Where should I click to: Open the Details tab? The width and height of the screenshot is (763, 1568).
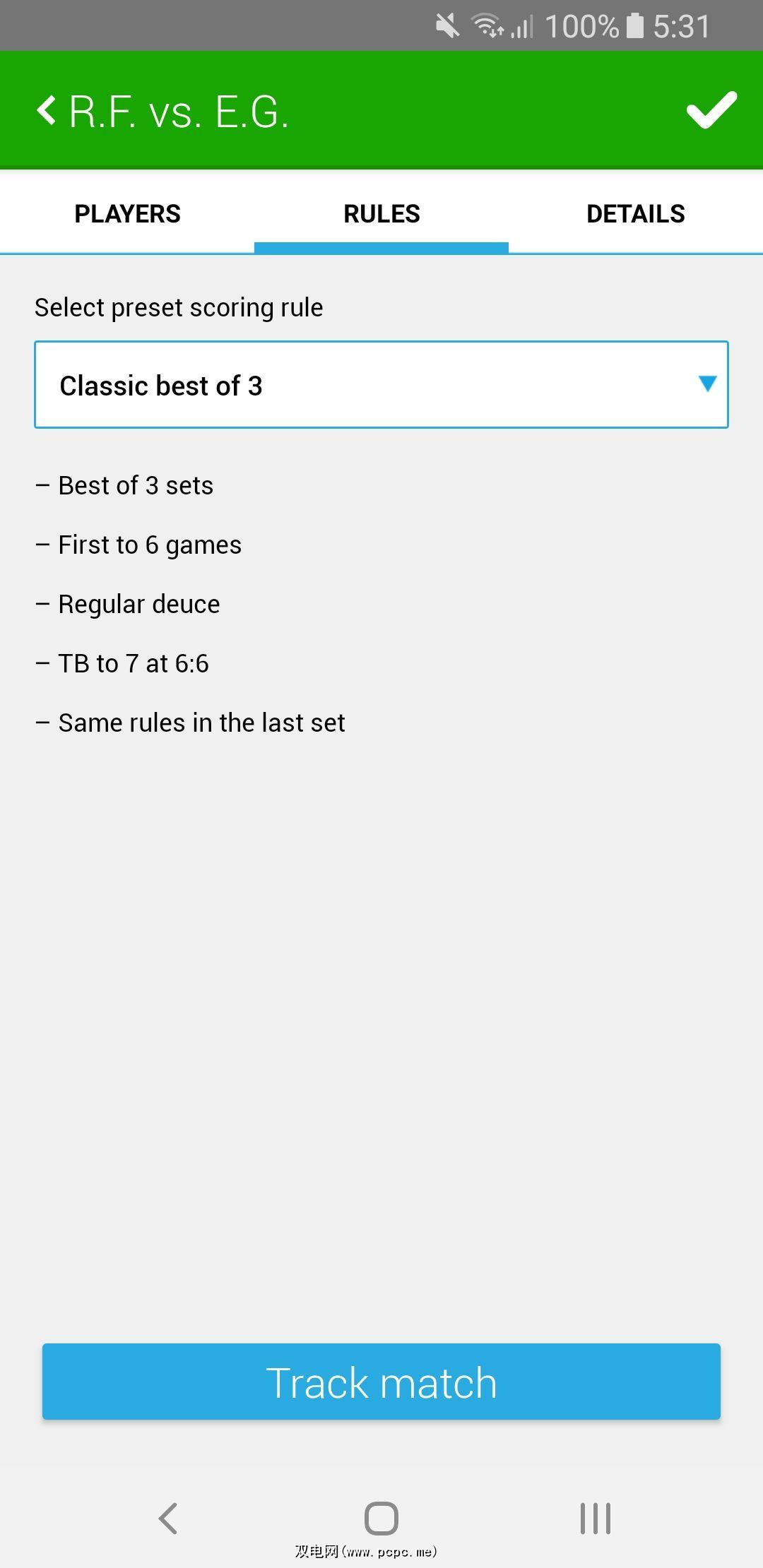(x=635, y=213)
